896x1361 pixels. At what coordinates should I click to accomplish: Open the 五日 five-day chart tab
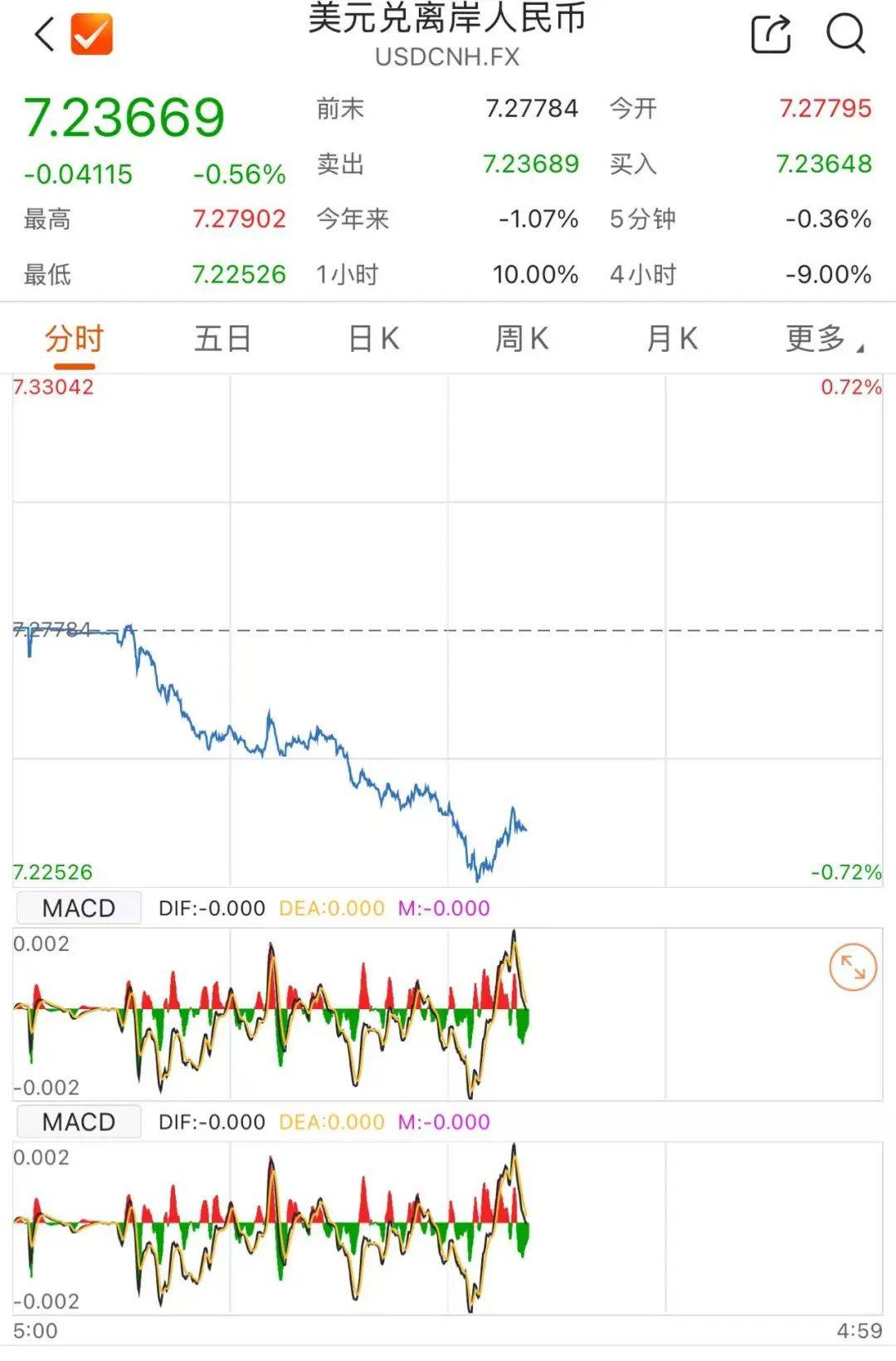coord(222,338)
